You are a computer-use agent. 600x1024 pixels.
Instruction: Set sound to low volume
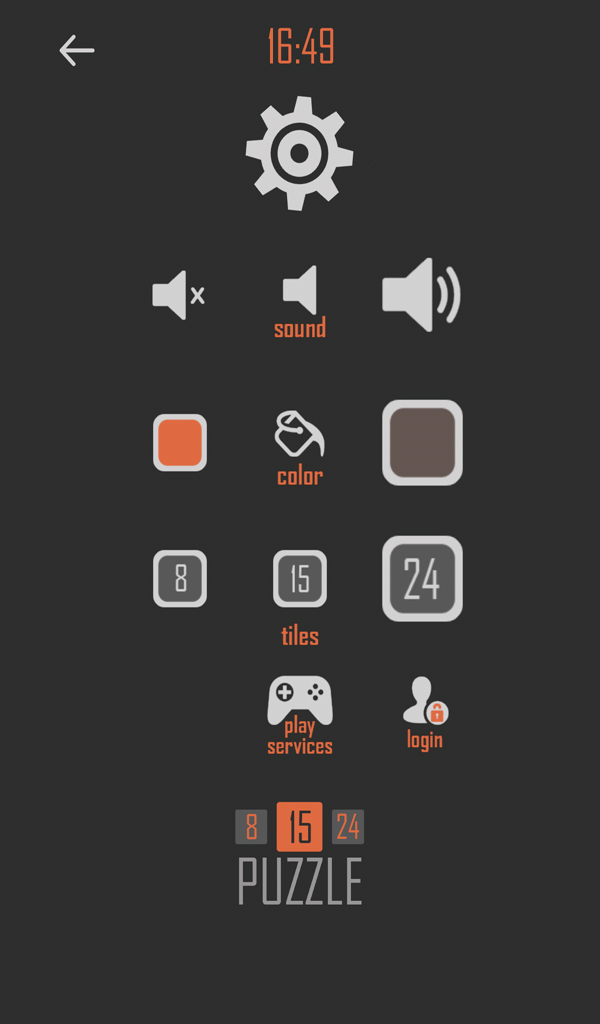300,291
